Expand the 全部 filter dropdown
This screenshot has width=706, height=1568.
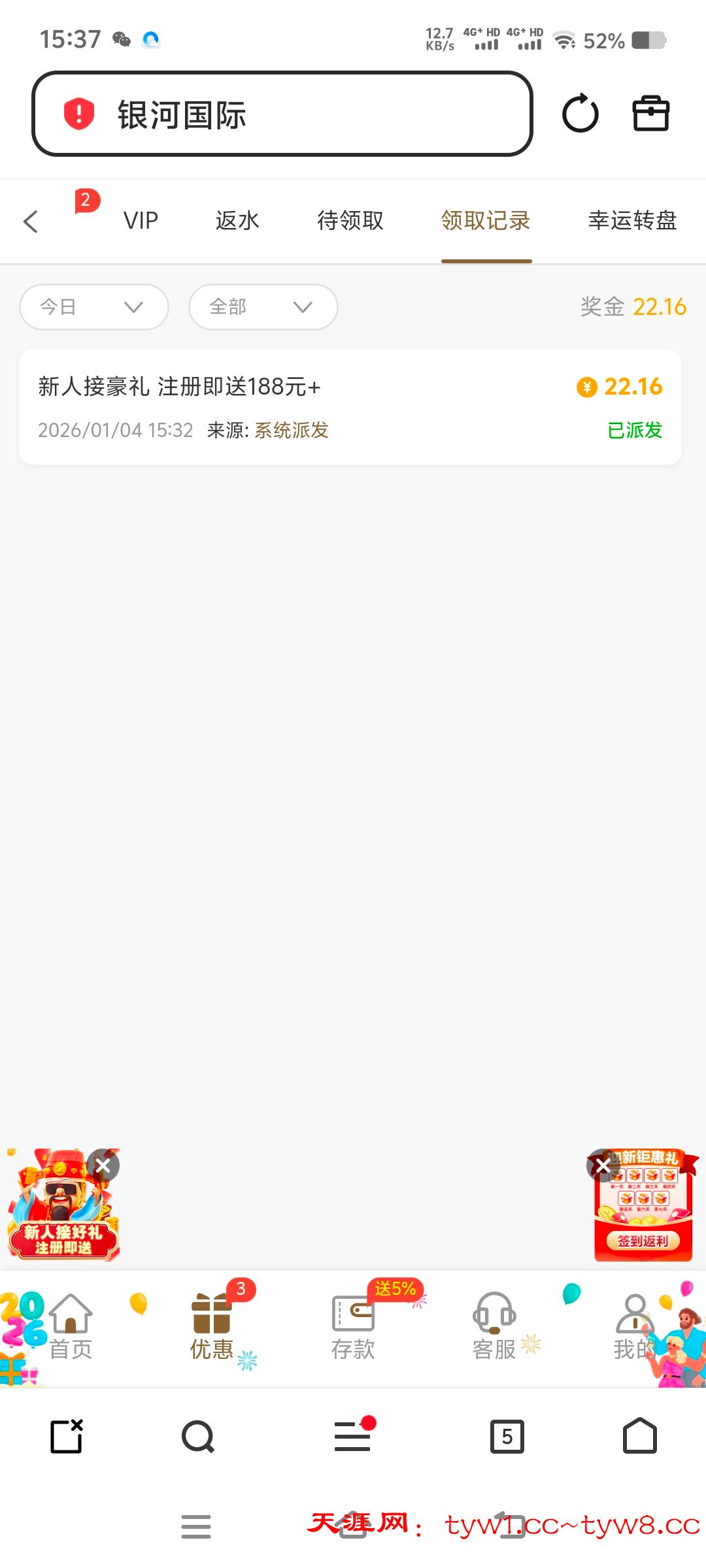pyautogui.click(x=263, y=307)
